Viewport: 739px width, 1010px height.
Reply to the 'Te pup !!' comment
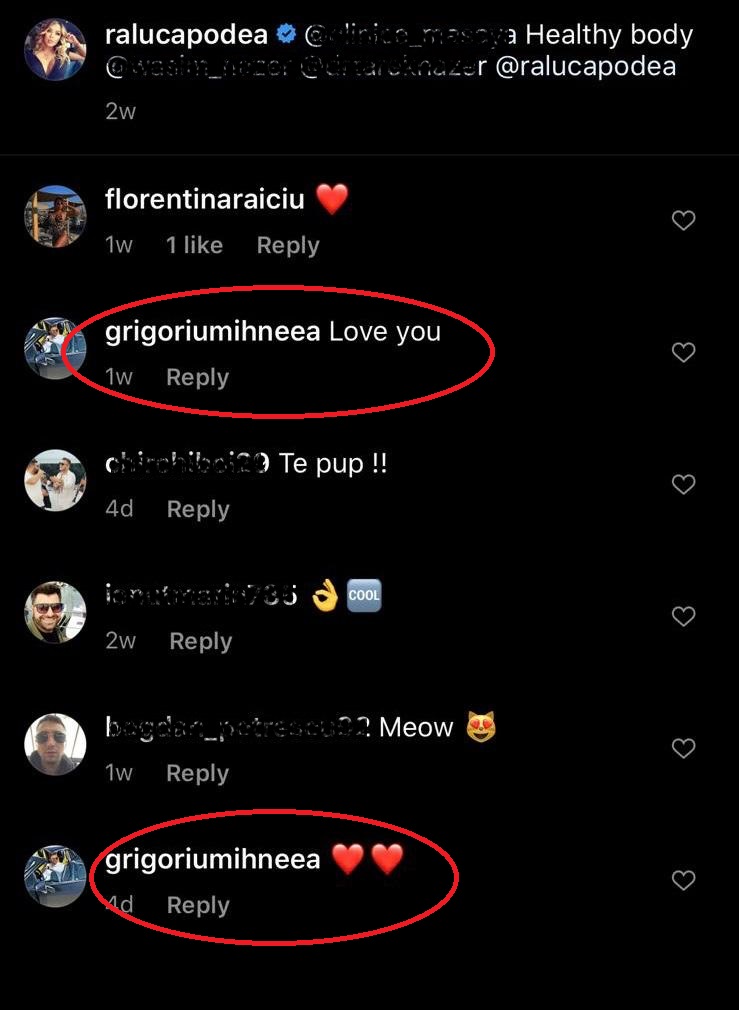198,509
